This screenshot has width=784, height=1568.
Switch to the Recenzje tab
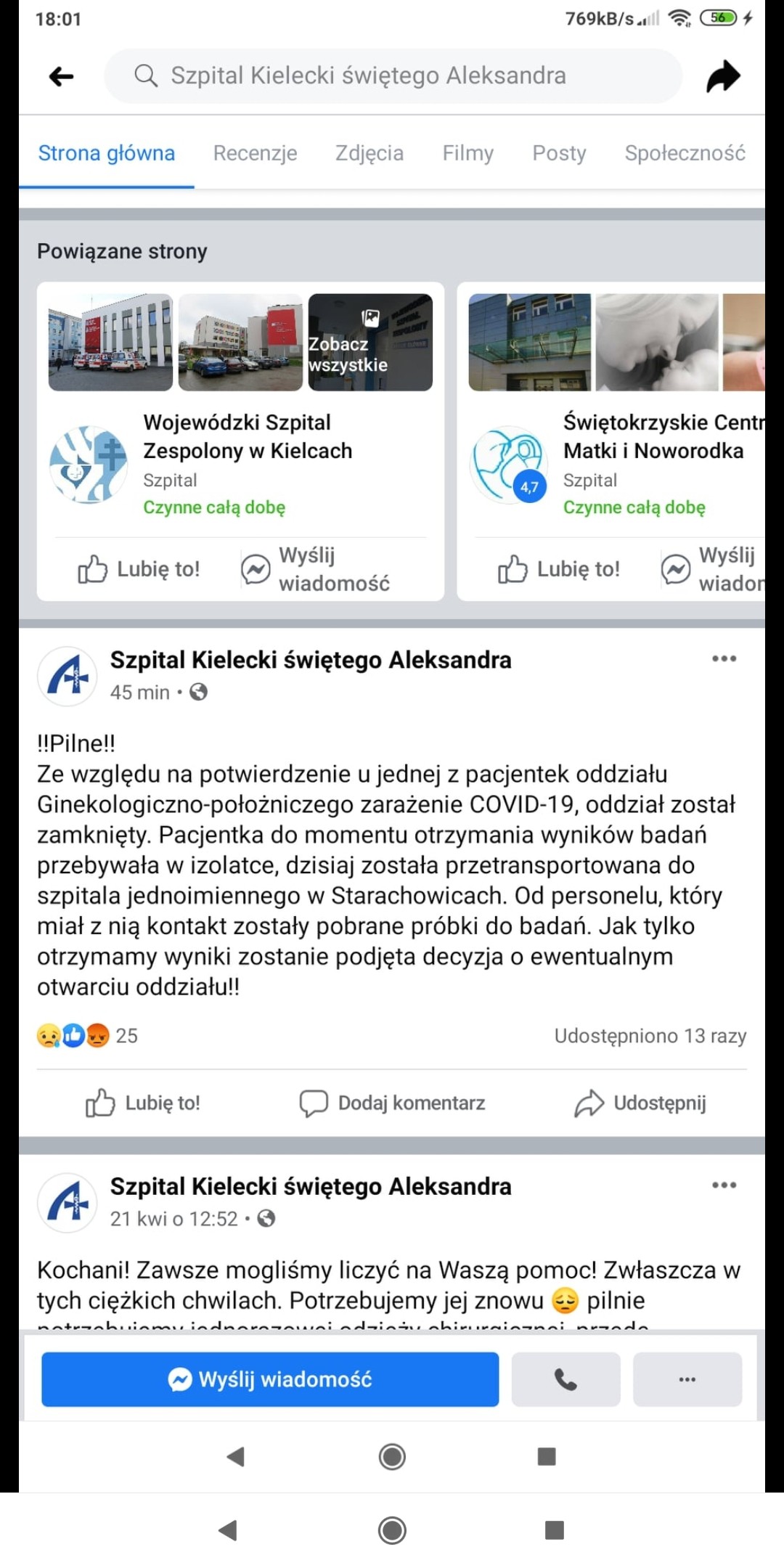[x=255, y=153]
